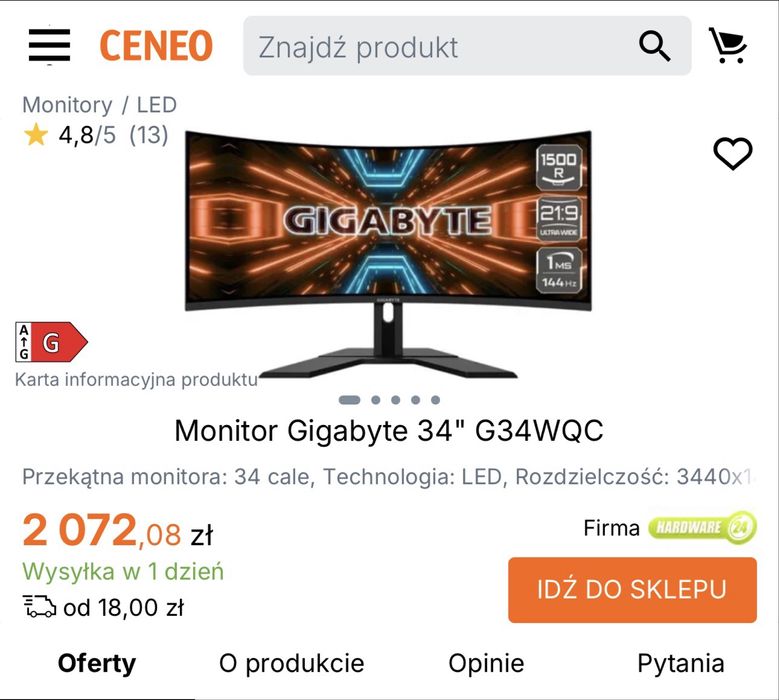This screenshot has height=700, width=779.
Task: Switch to the Opinie tab
Action: [x=486, y=663]
